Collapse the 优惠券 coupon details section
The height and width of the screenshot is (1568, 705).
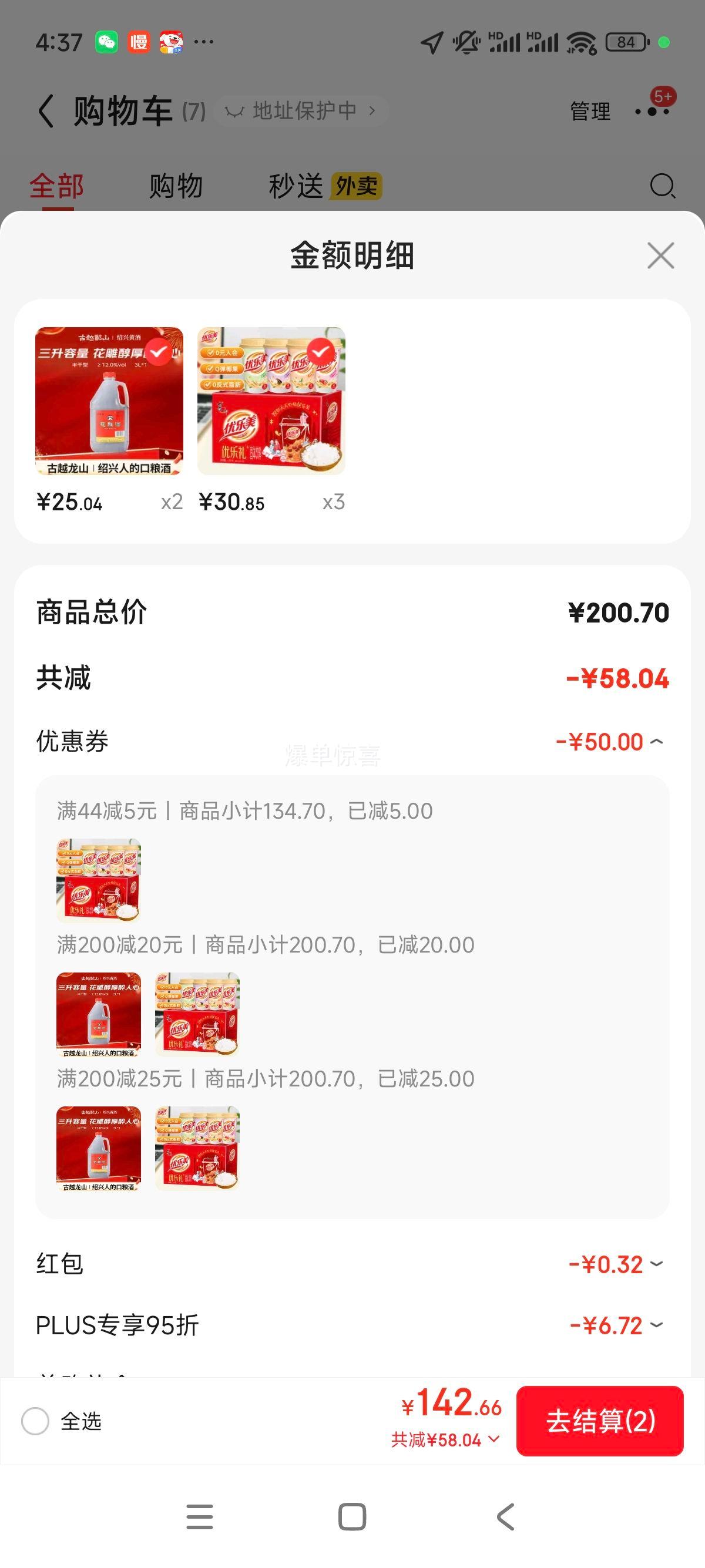(x=656, y=741)
